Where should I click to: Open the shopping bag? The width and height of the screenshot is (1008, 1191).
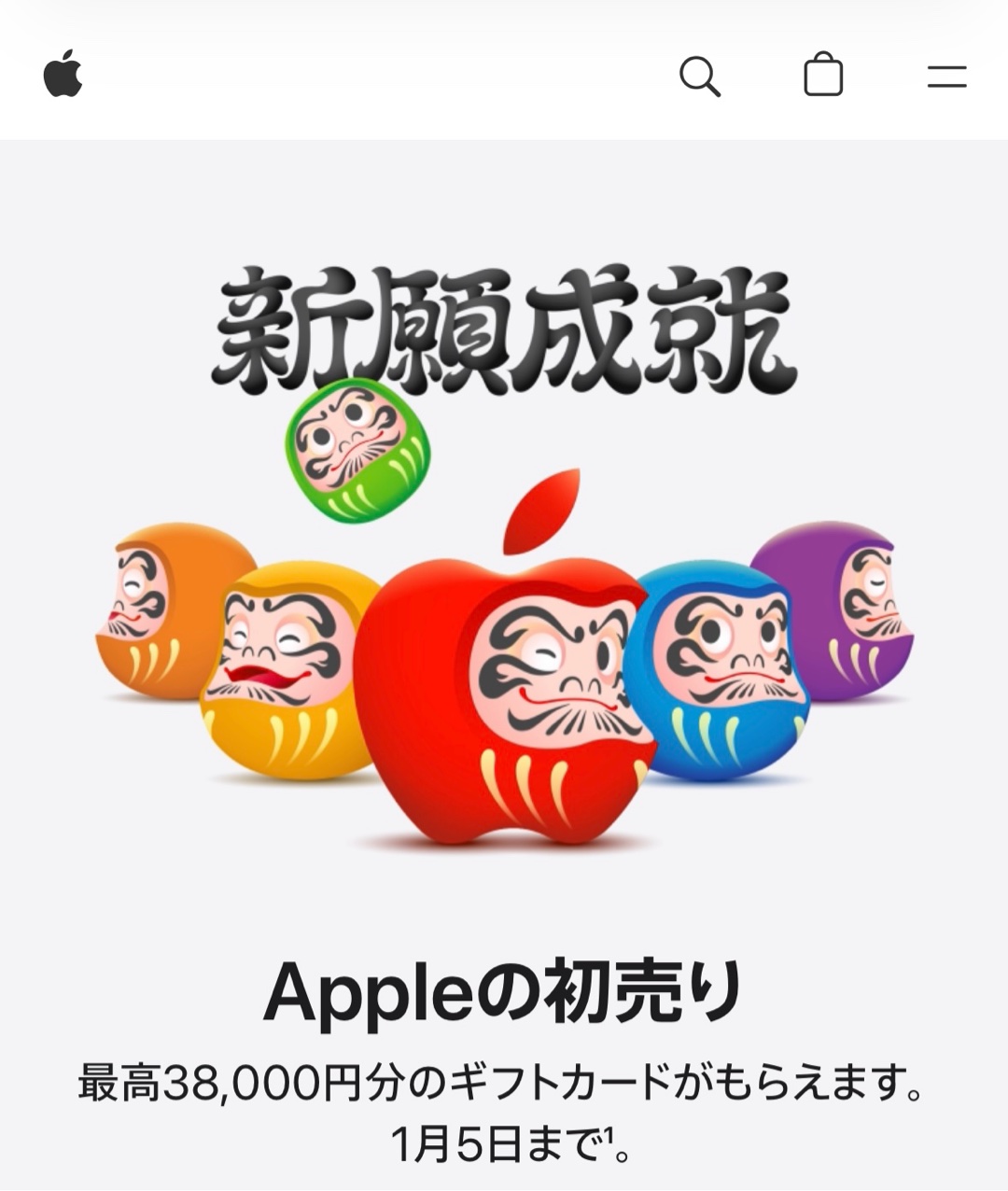coord(823,75)
